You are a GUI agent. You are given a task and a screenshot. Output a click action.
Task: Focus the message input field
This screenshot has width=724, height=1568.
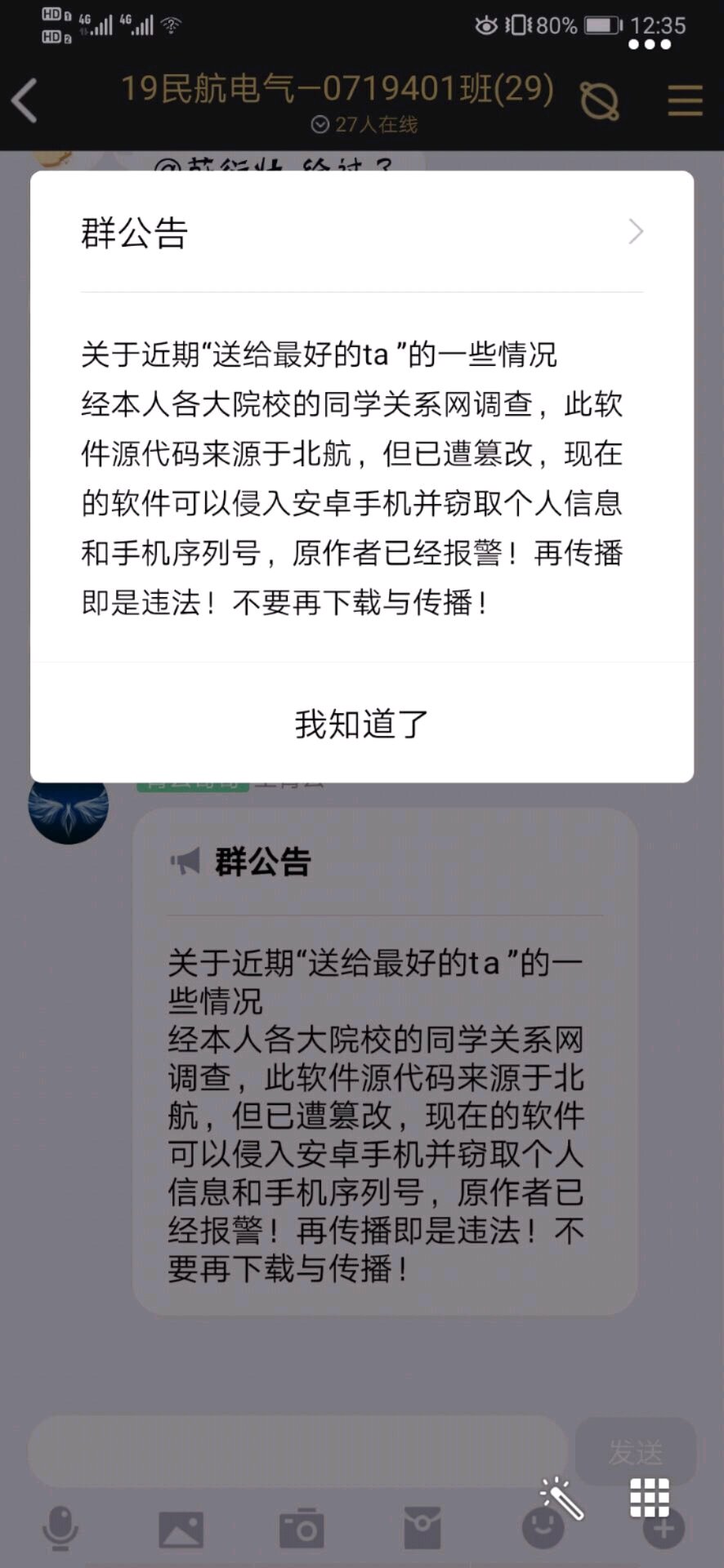coord(298,1452)
